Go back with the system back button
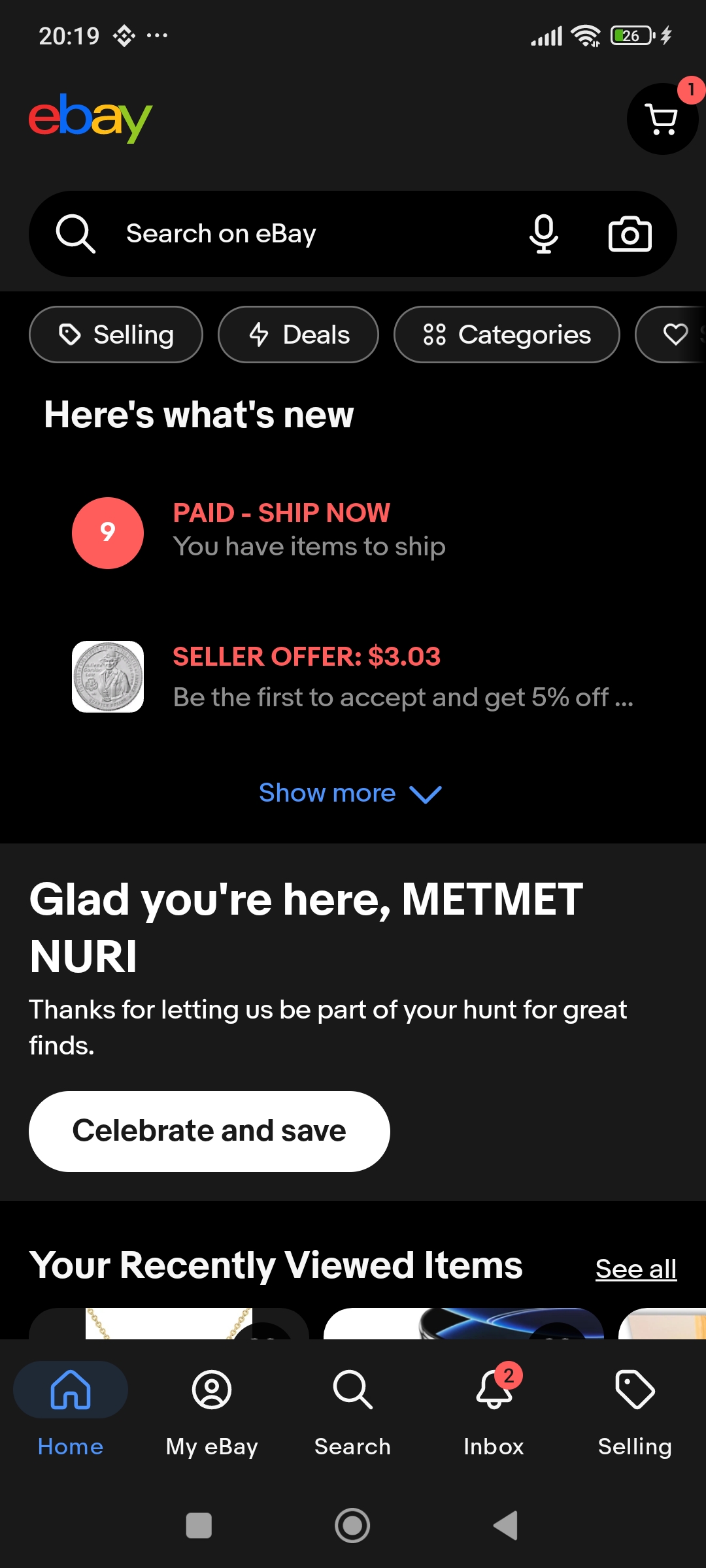This screenshot has height=1568, width=706. click(505, 1526)
